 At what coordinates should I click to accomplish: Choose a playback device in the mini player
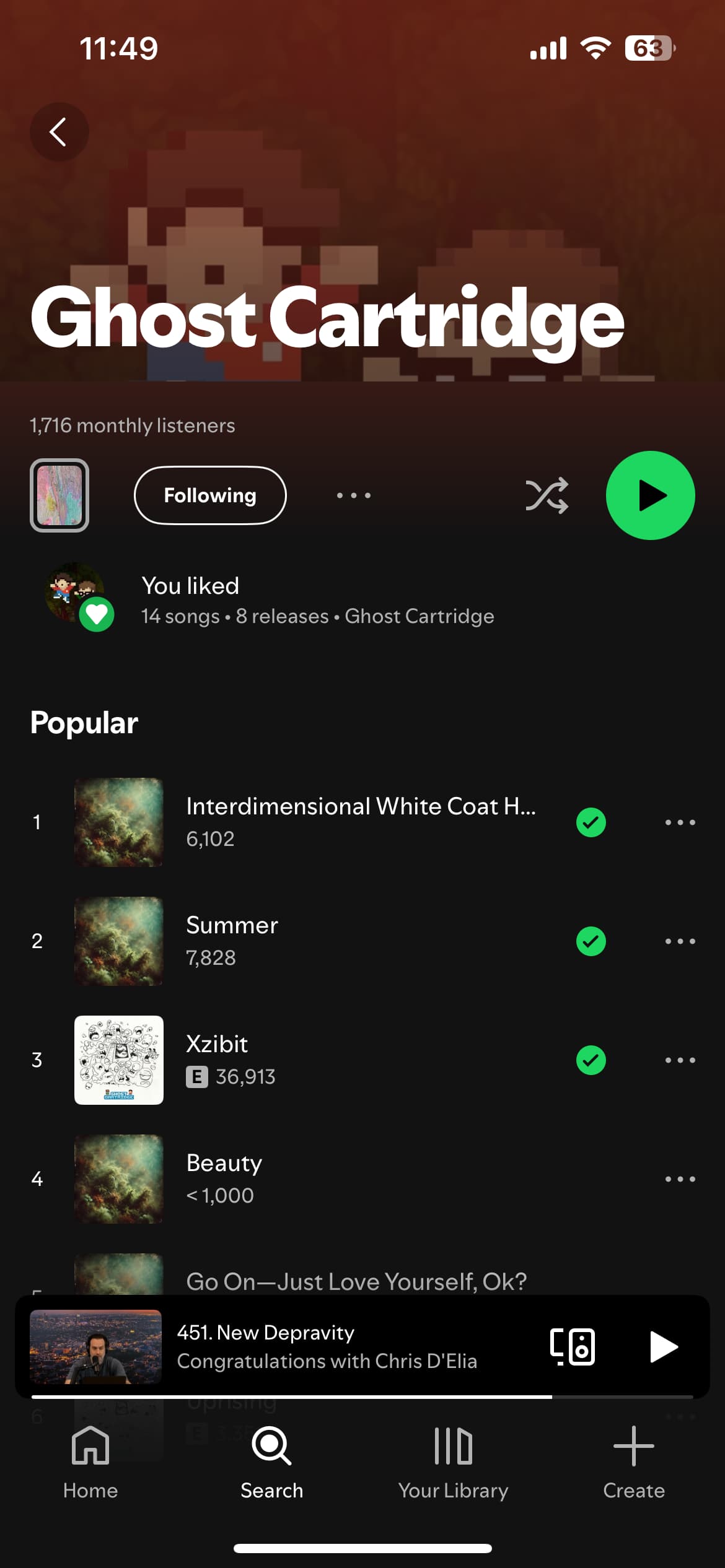pos(572,1346)
